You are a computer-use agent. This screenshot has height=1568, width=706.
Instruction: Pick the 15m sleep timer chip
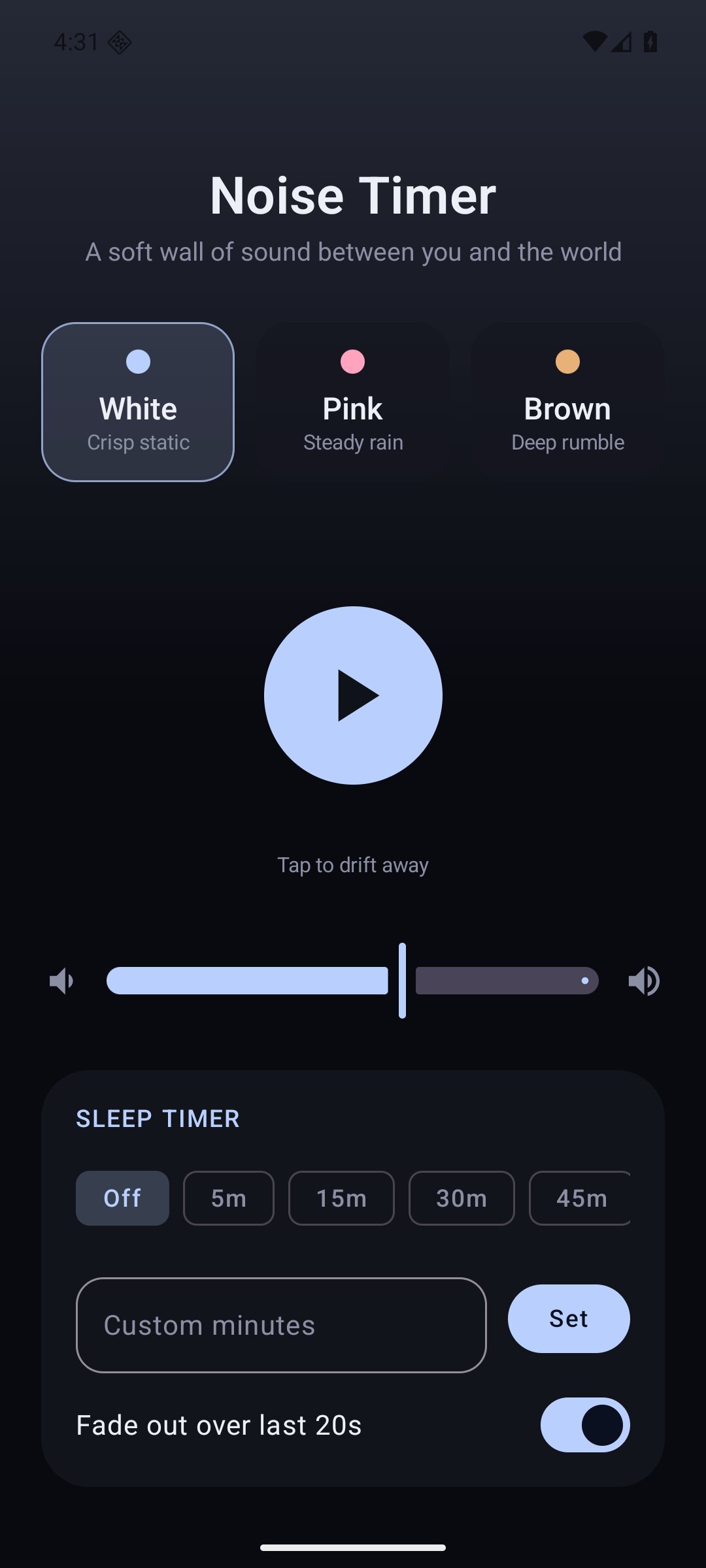(x=341, y=1198)
